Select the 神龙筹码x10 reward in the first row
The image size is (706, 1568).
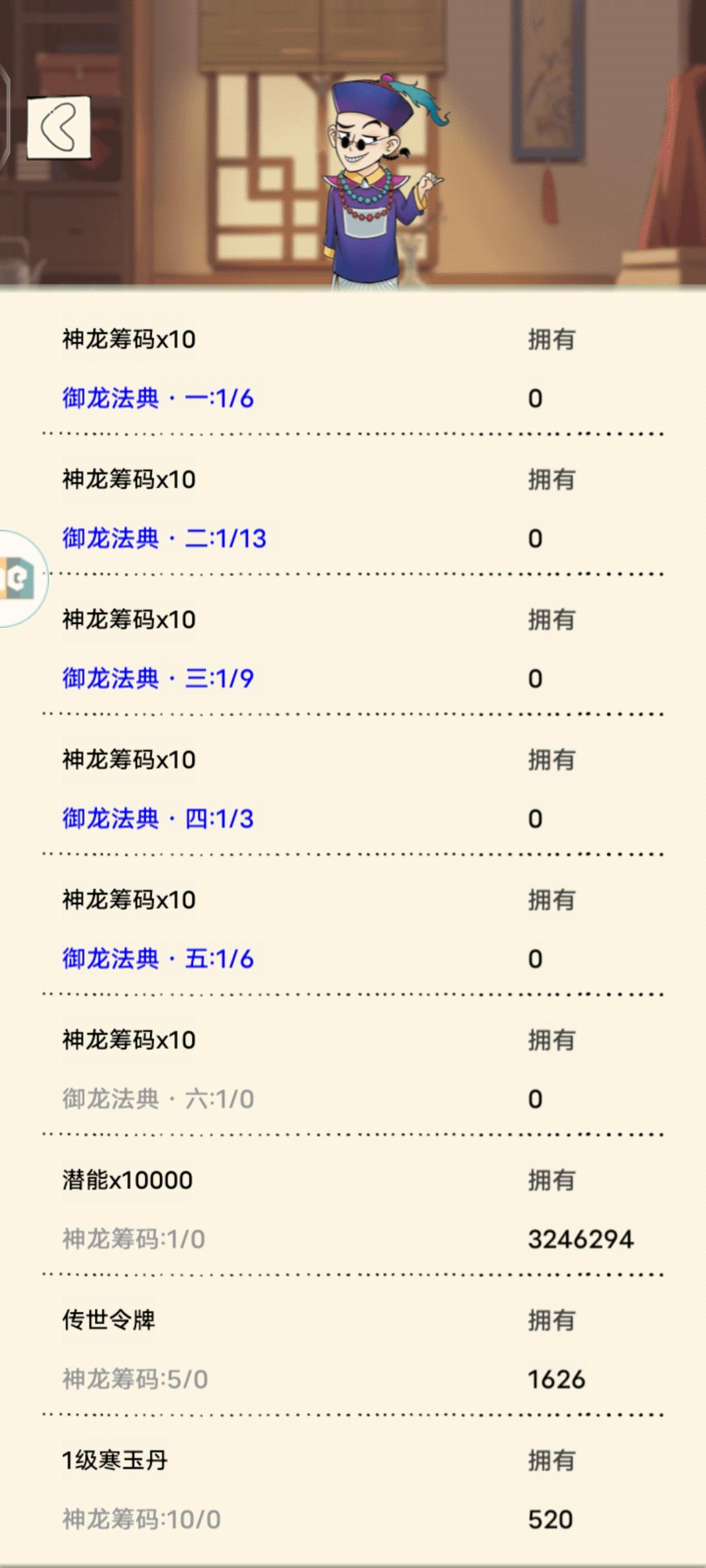127,338
